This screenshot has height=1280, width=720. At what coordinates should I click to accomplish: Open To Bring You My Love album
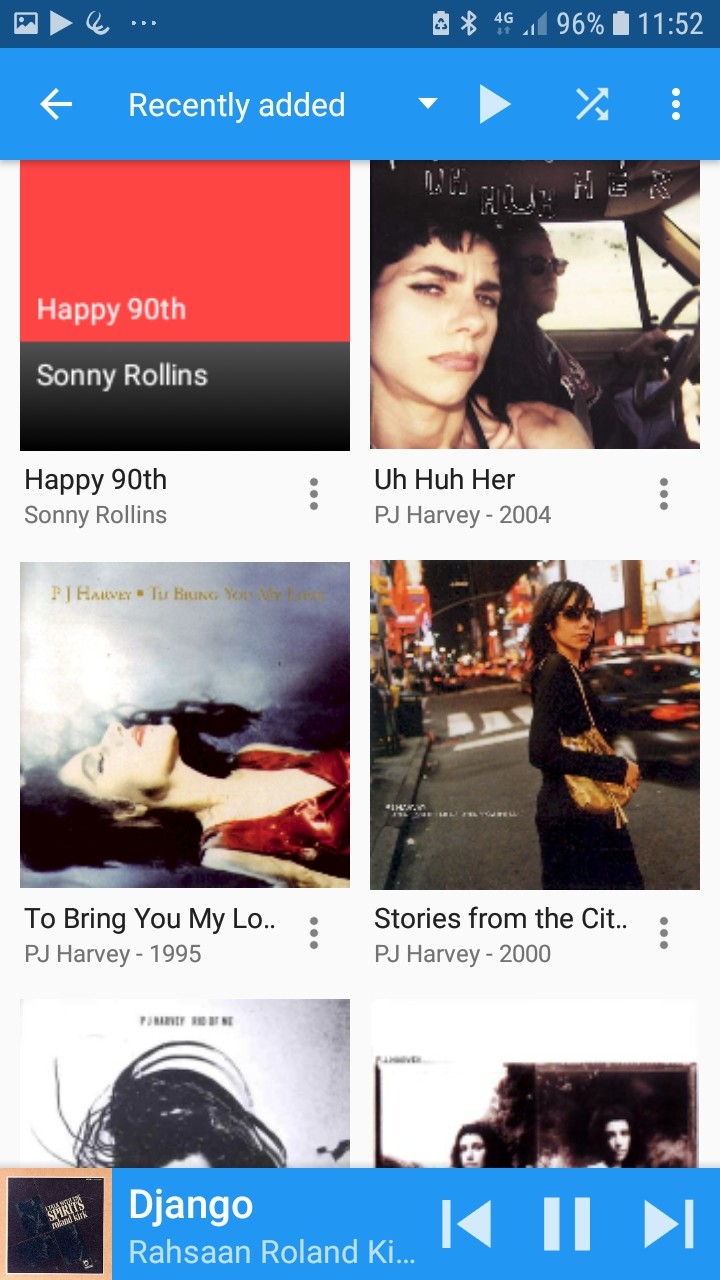click(x=185, y=725)
